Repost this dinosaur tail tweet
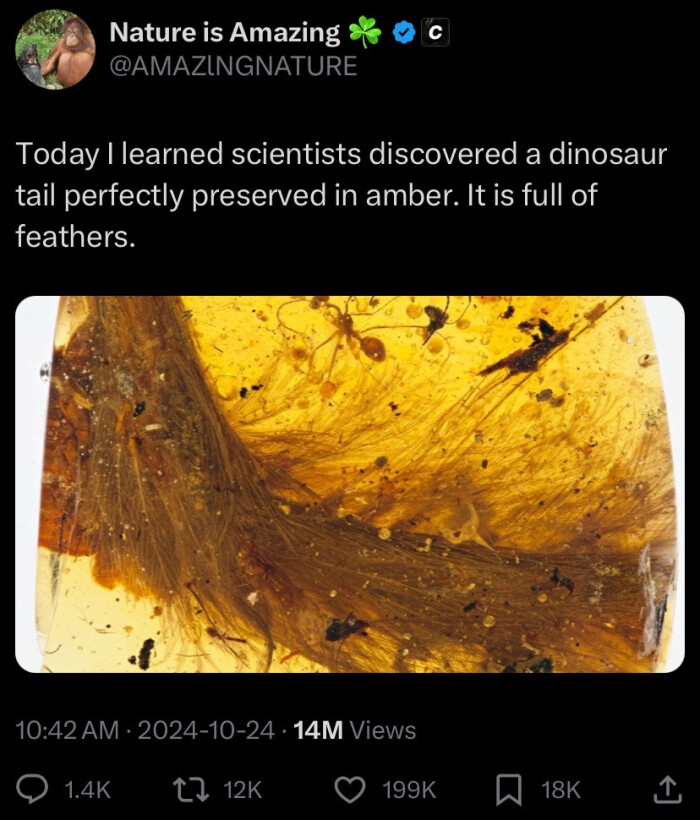This screenshot has width=700, height=820. point(191,789)
